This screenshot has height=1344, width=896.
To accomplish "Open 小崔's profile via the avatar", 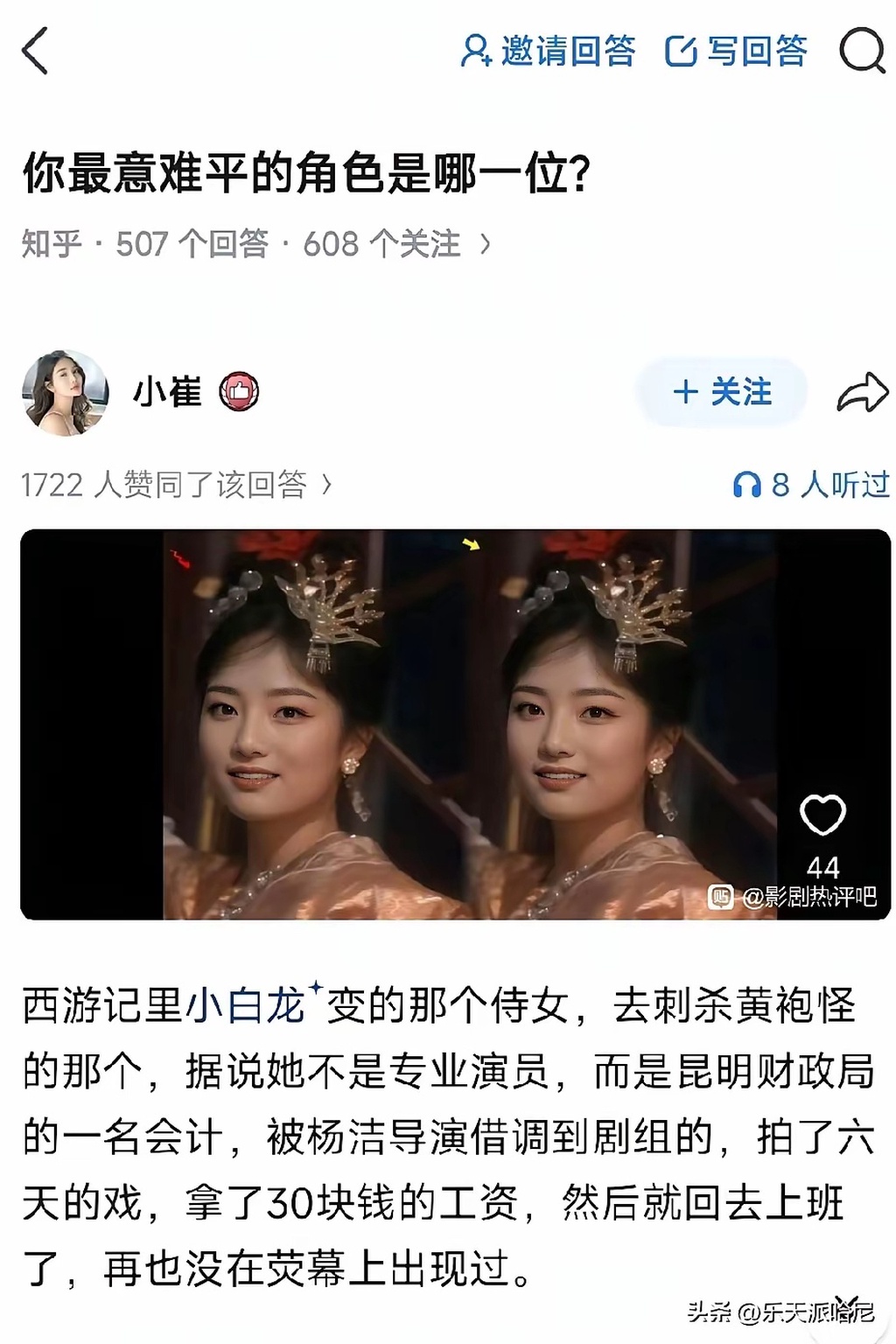I will point(66,393).
